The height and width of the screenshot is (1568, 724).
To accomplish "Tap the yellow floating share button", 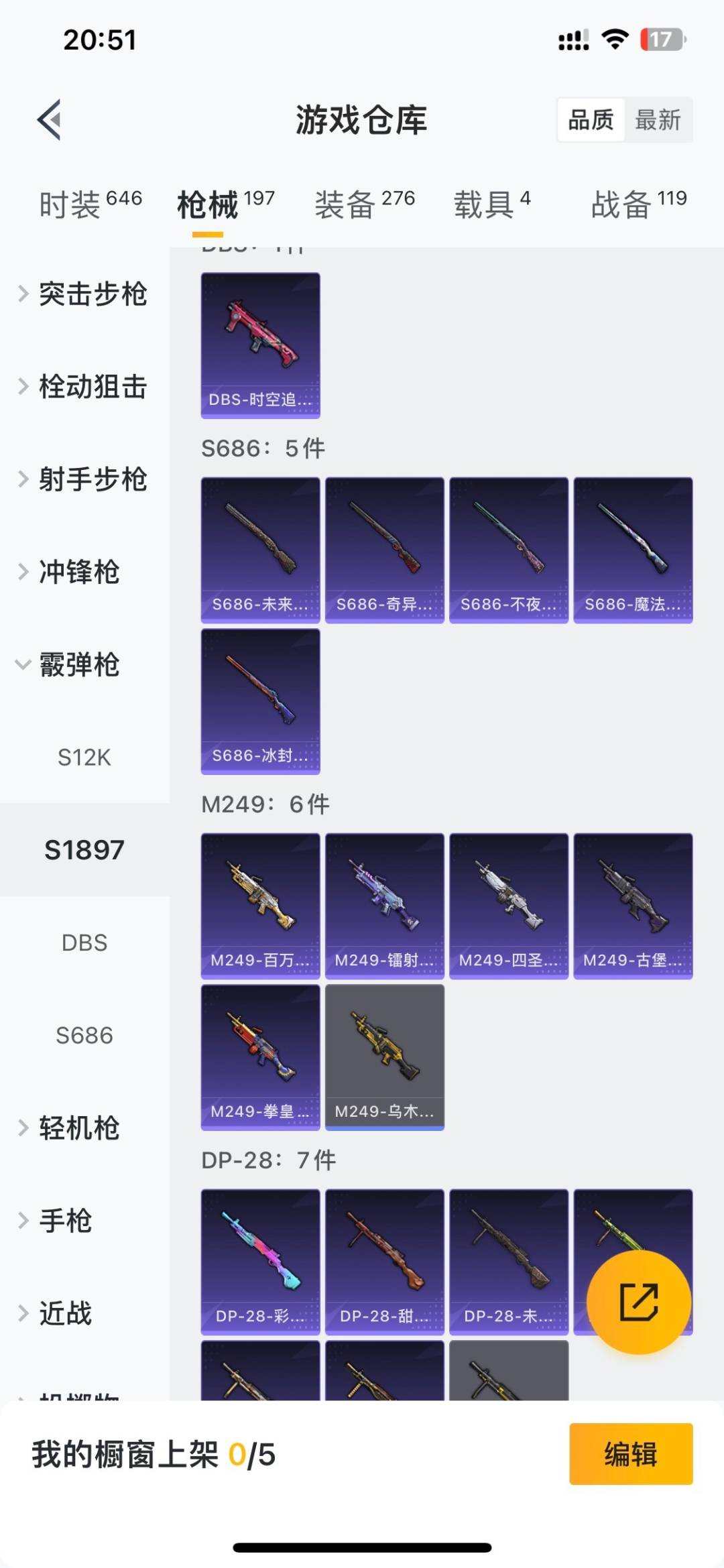I will click(x=638, y=1302).
